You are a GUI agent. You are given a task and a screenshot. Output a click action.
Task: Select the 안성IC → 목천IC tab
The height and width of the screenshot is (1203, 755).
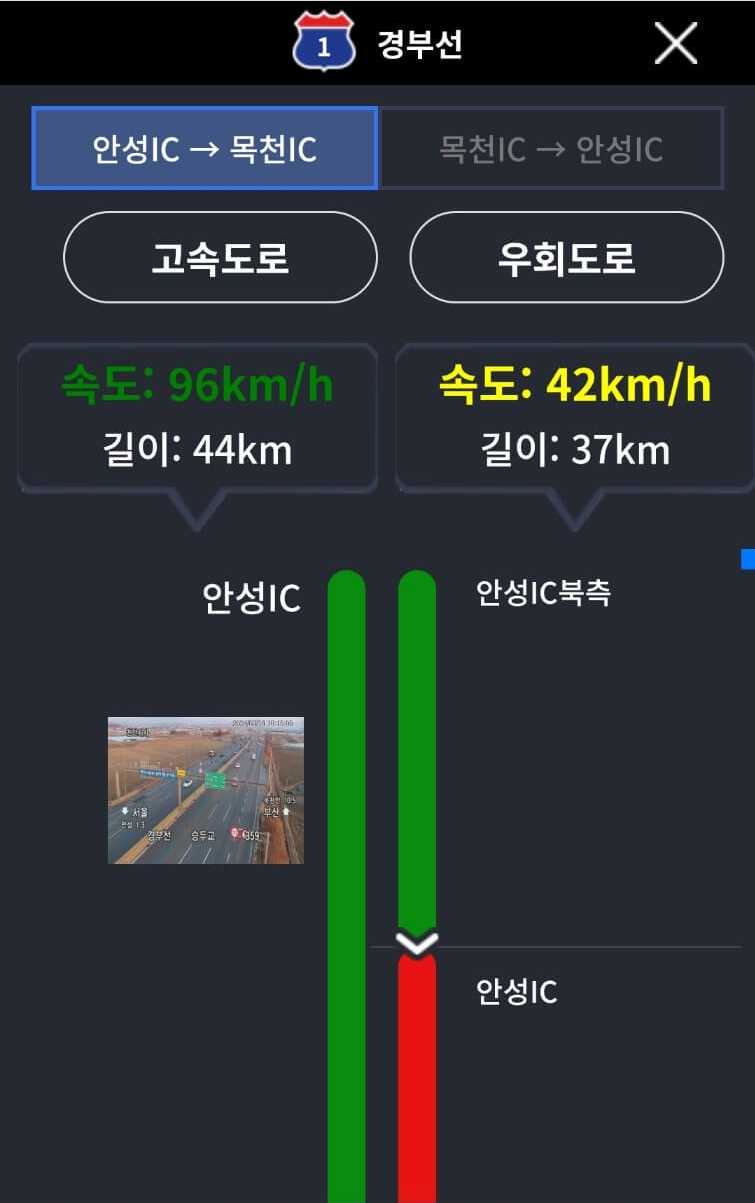204,148
